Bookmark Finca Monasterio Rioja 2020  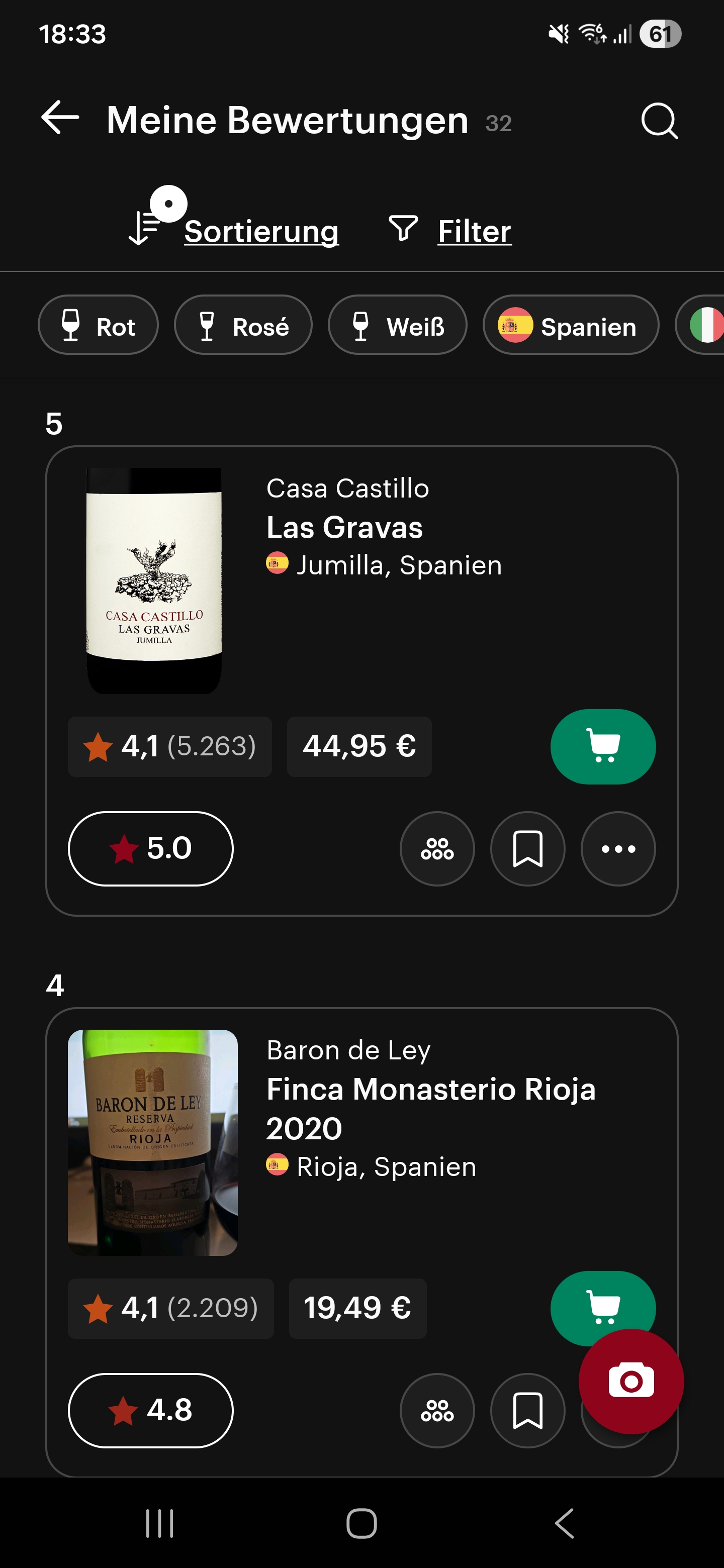point(527,1410)
